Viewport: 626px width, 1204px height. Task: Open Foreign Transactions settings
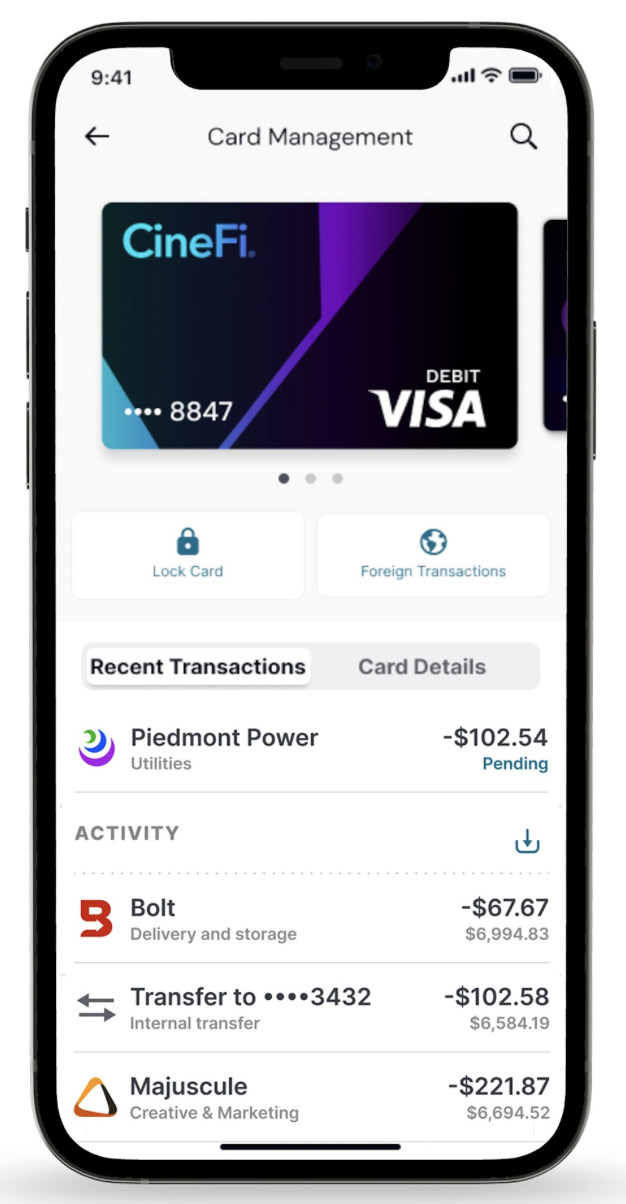[433, 555]
